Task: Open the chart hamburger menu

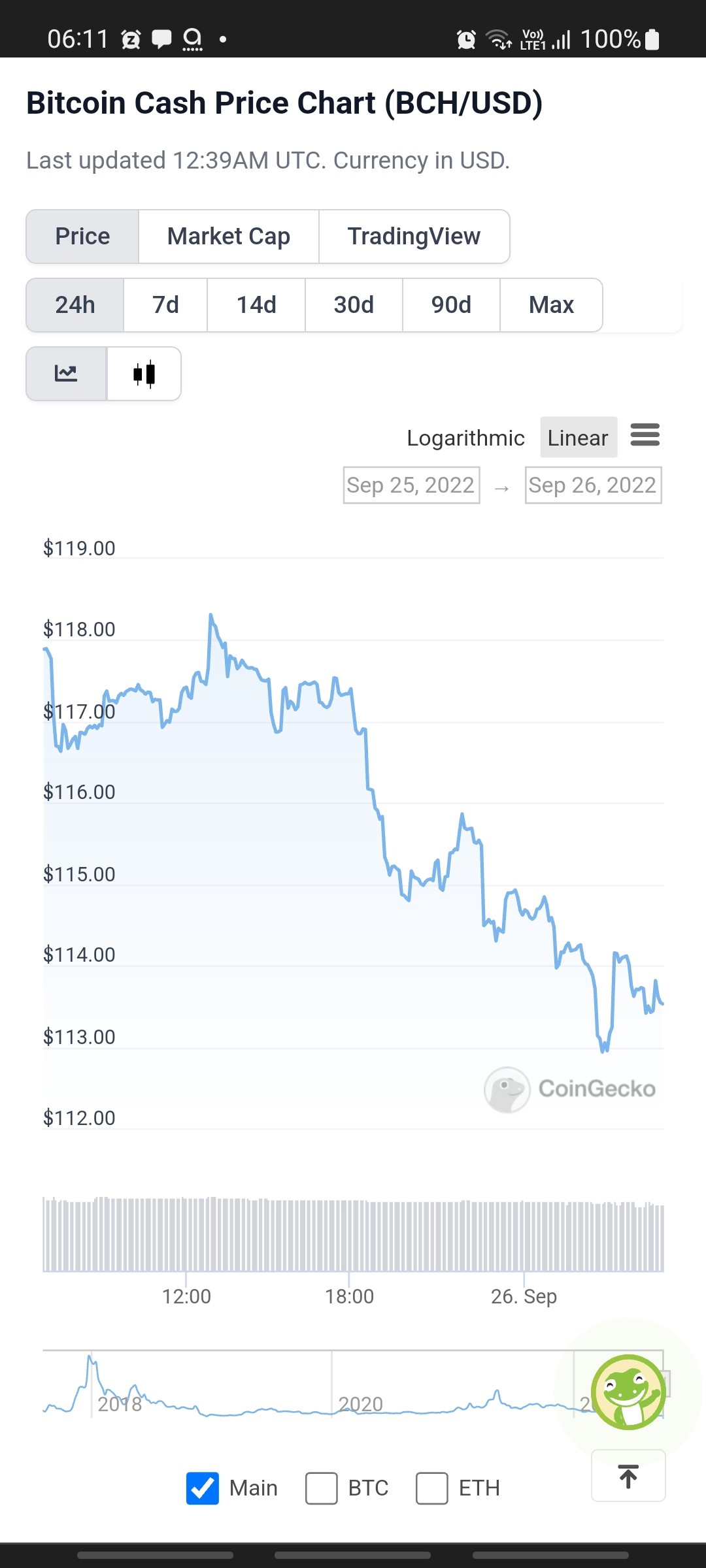Action: (x=645, y=435)
